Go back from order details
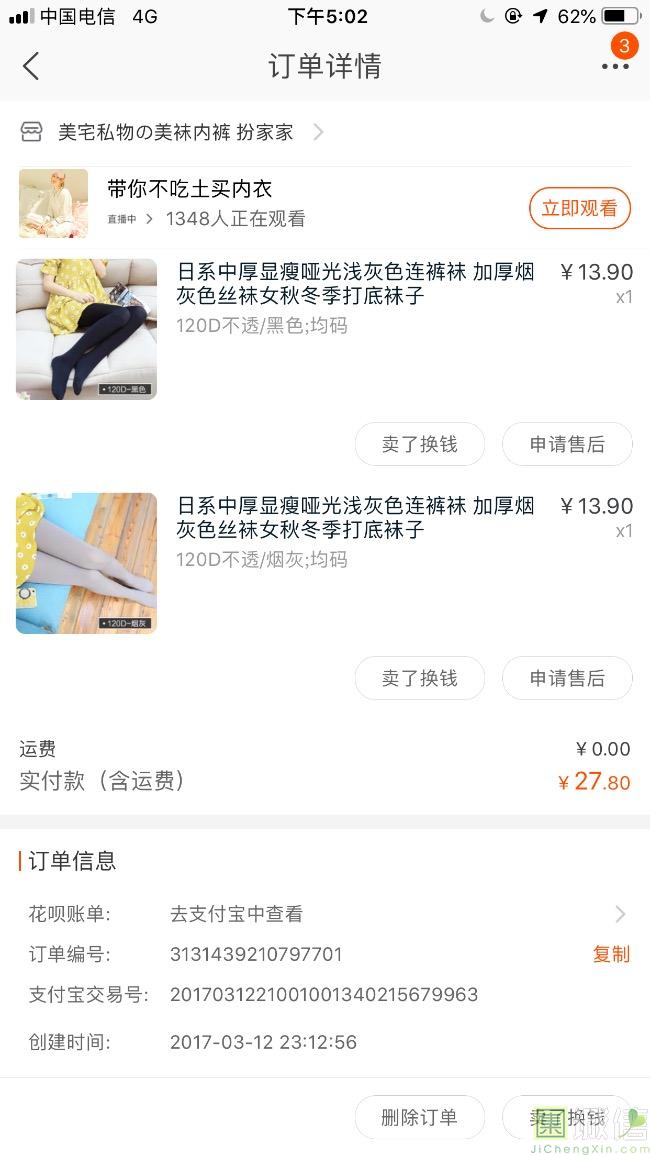650x1155 pixels. click(x=31, y=67)
